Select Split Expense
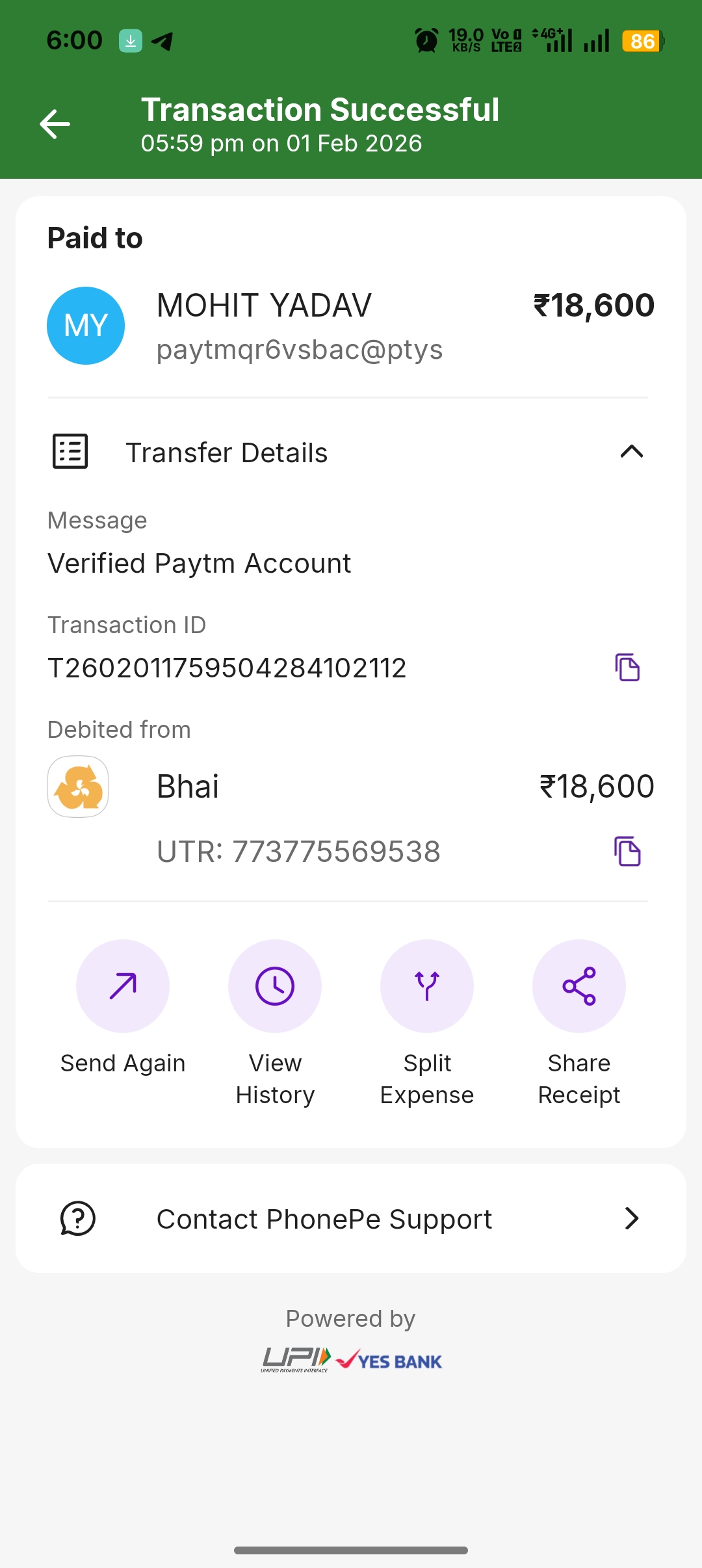 point(427,986)
